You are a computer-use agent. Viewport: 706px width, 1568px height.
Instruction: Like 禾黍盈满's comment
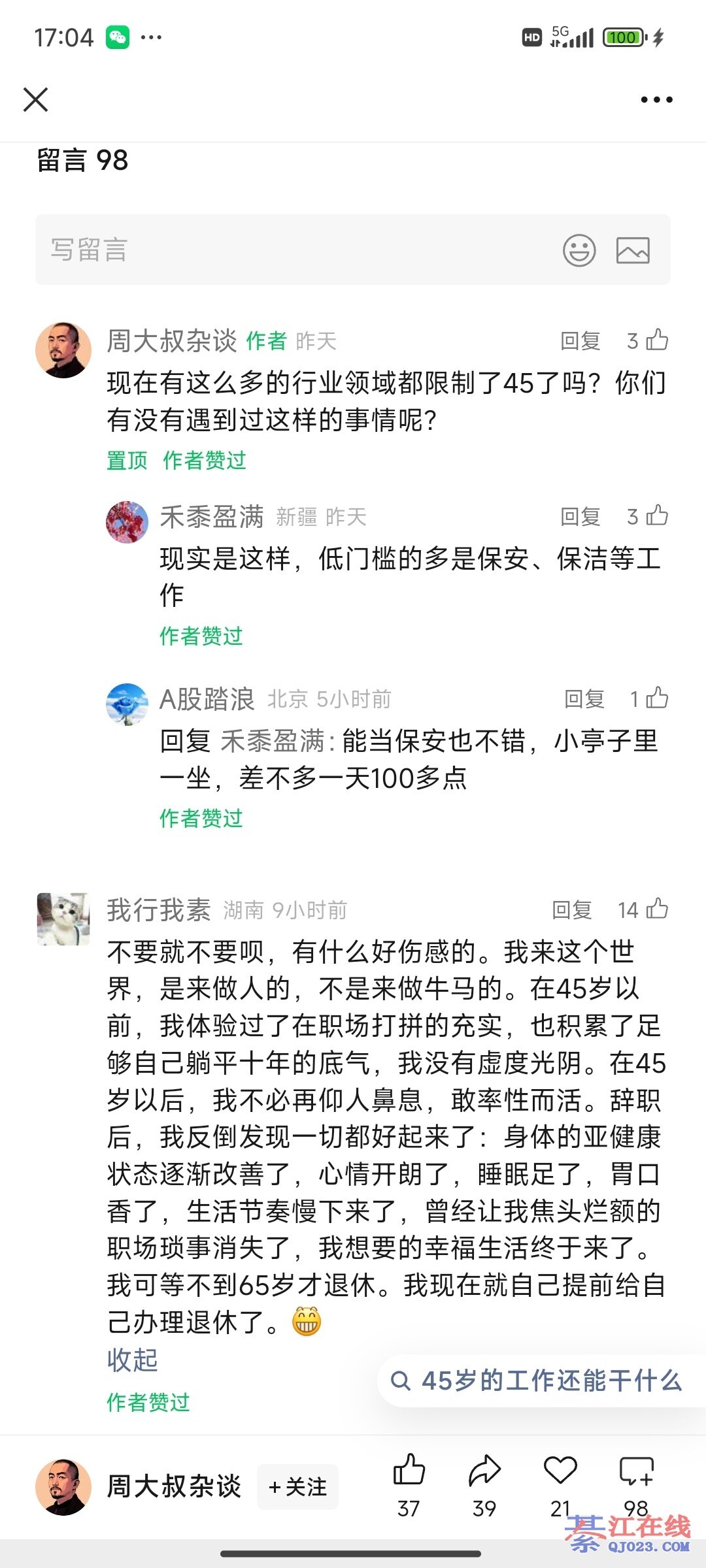(656, 515)
